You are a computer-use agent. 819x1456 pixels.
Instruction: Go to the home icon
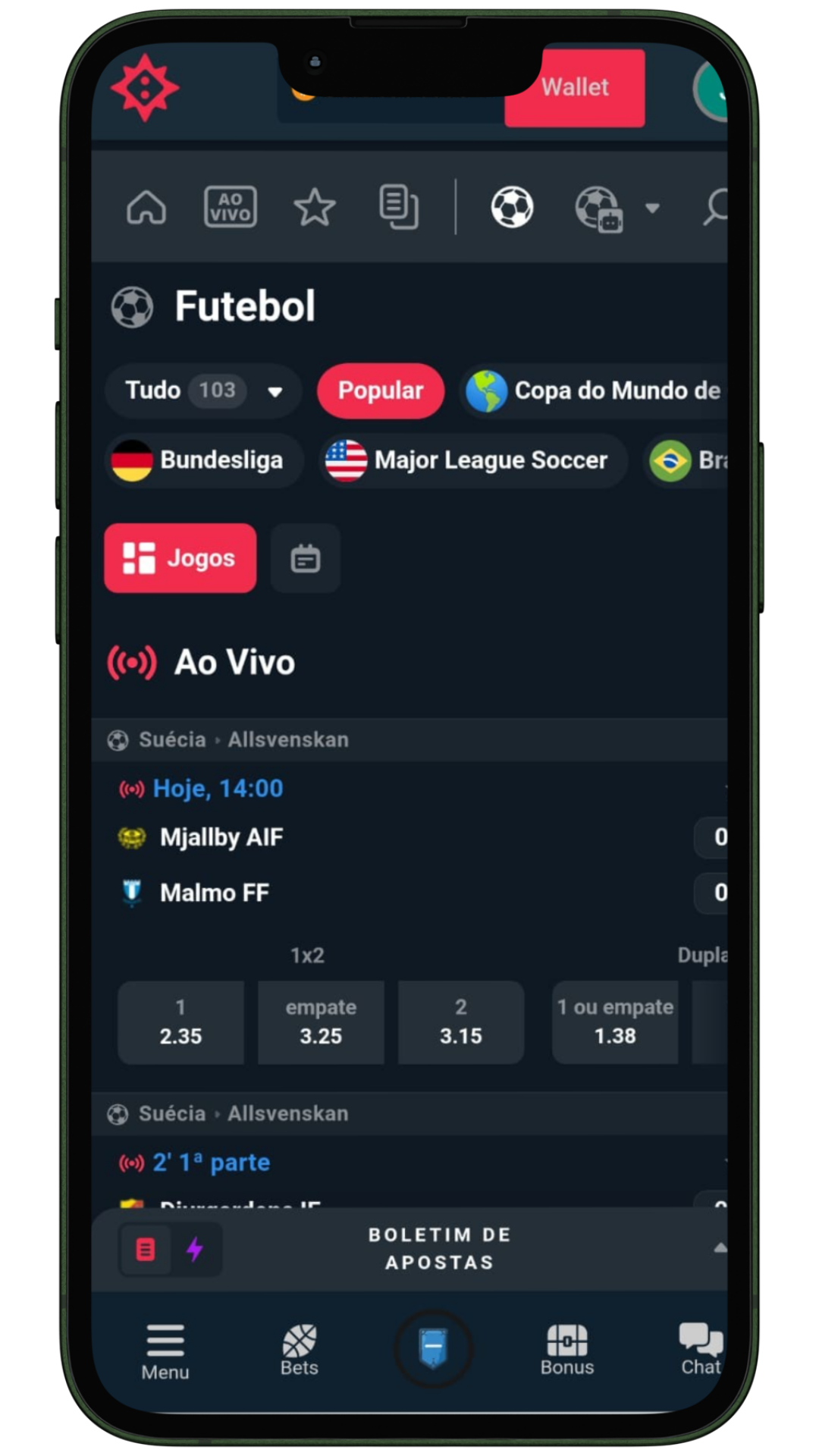pos(146,207)
